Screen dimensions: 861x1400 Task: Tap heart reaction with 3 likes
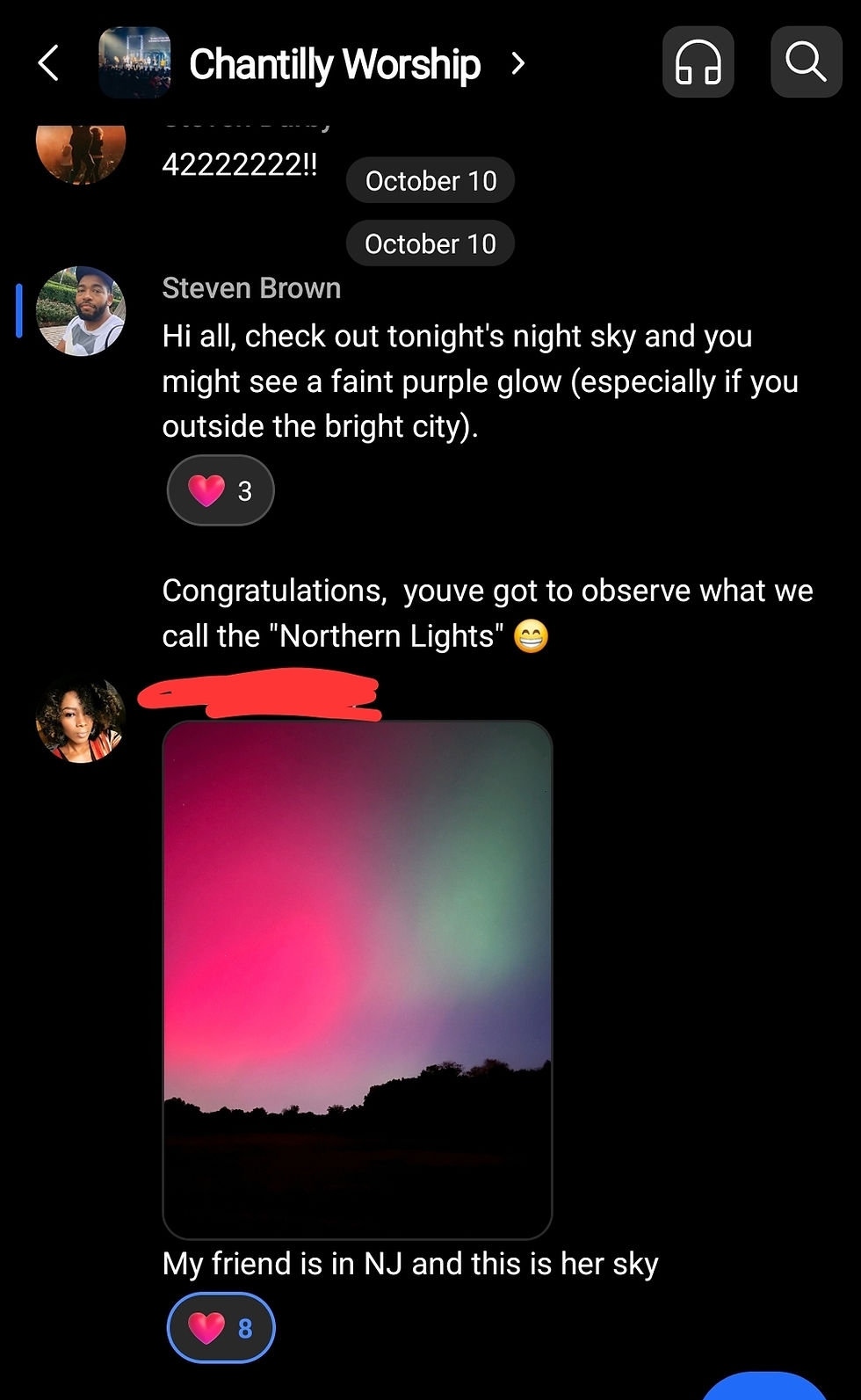pos(221,490)
